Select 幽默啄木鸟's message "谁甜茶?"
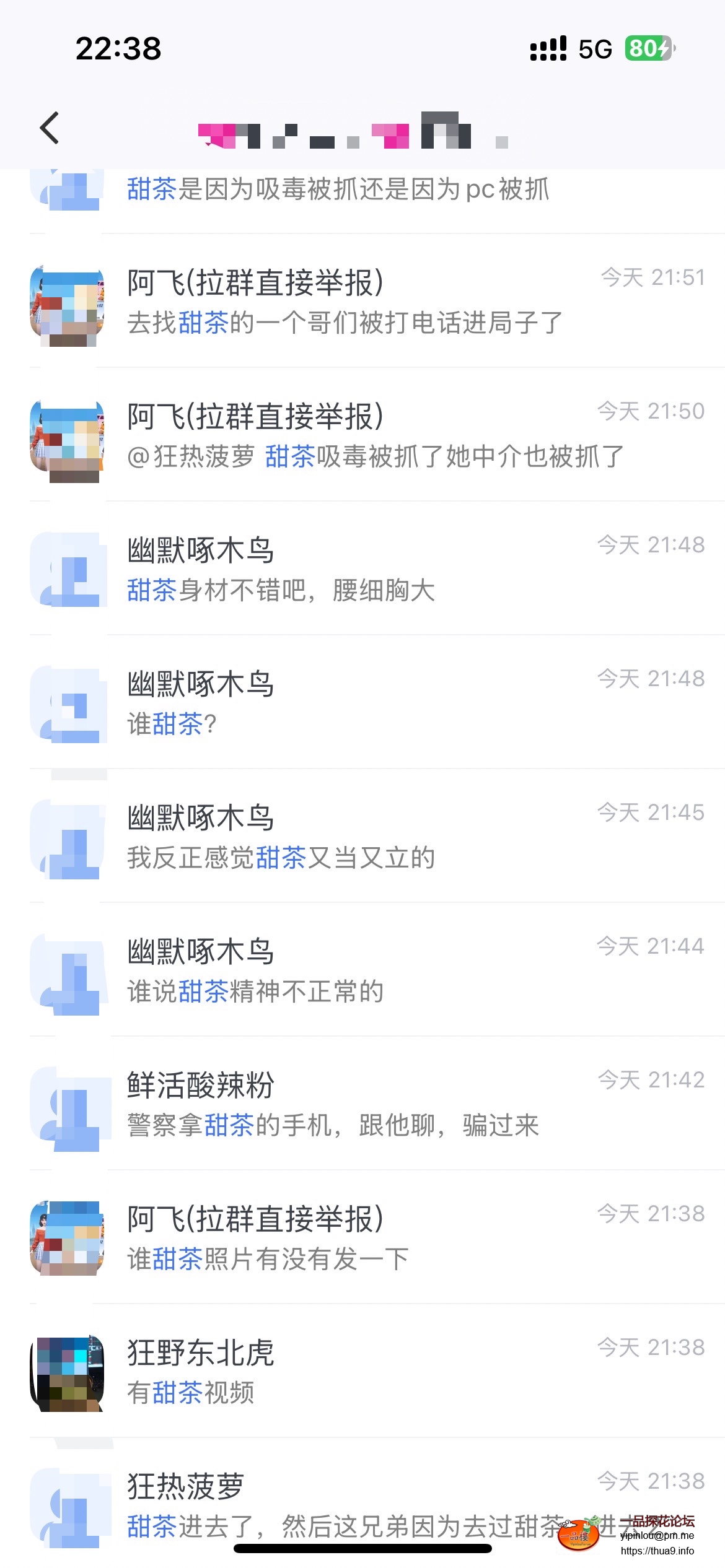 click(x=372, y=703)
